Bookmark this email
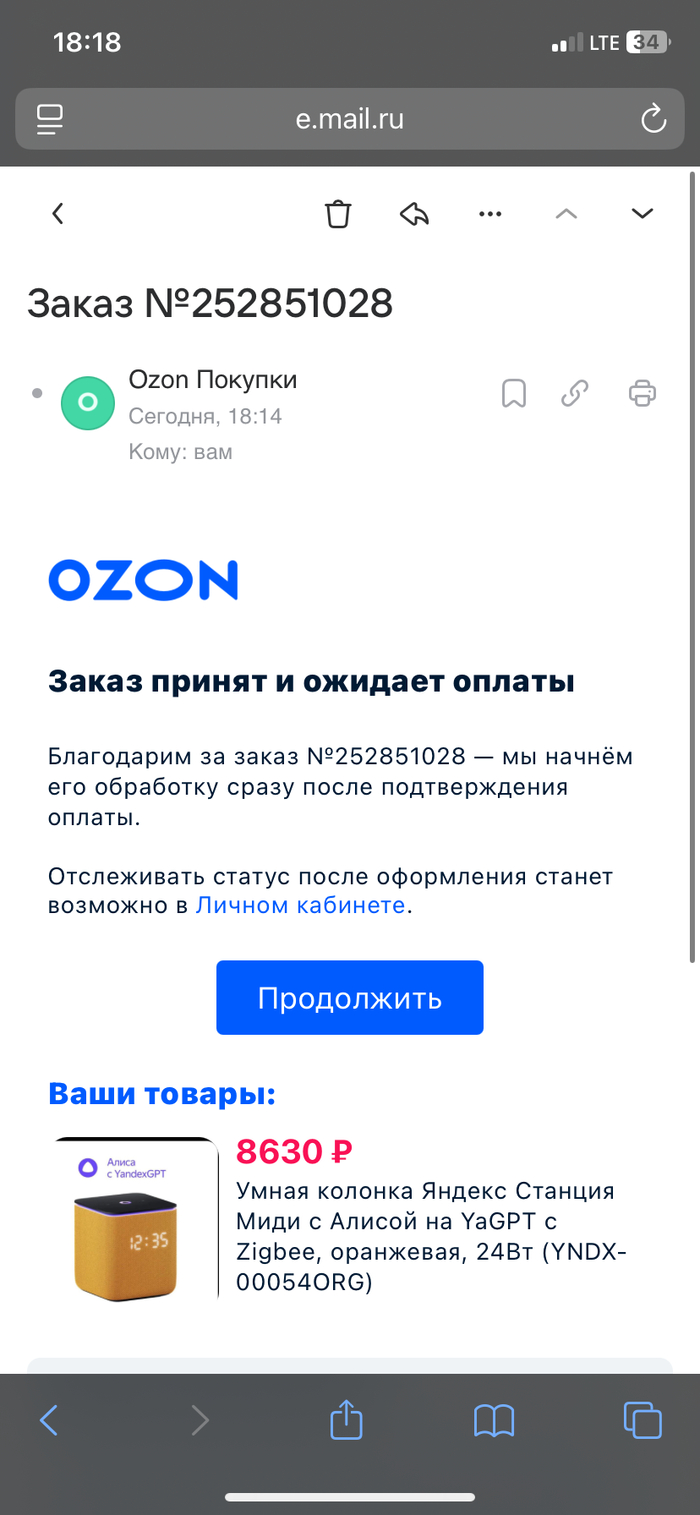This screenshot has width=700, height=1515. coord(513,393)
